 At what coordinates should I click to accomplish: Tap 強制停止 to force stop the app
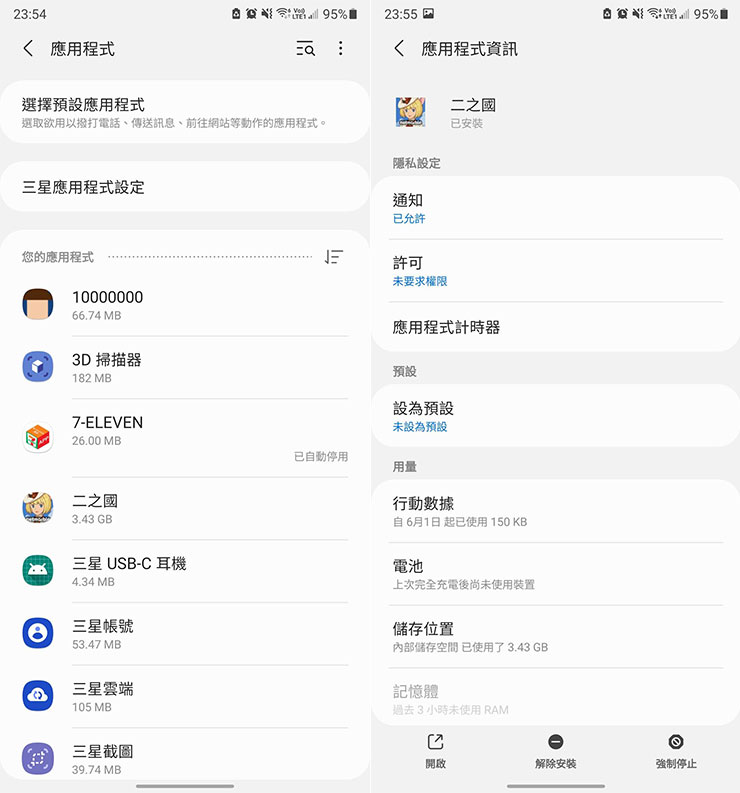(676, 751)
